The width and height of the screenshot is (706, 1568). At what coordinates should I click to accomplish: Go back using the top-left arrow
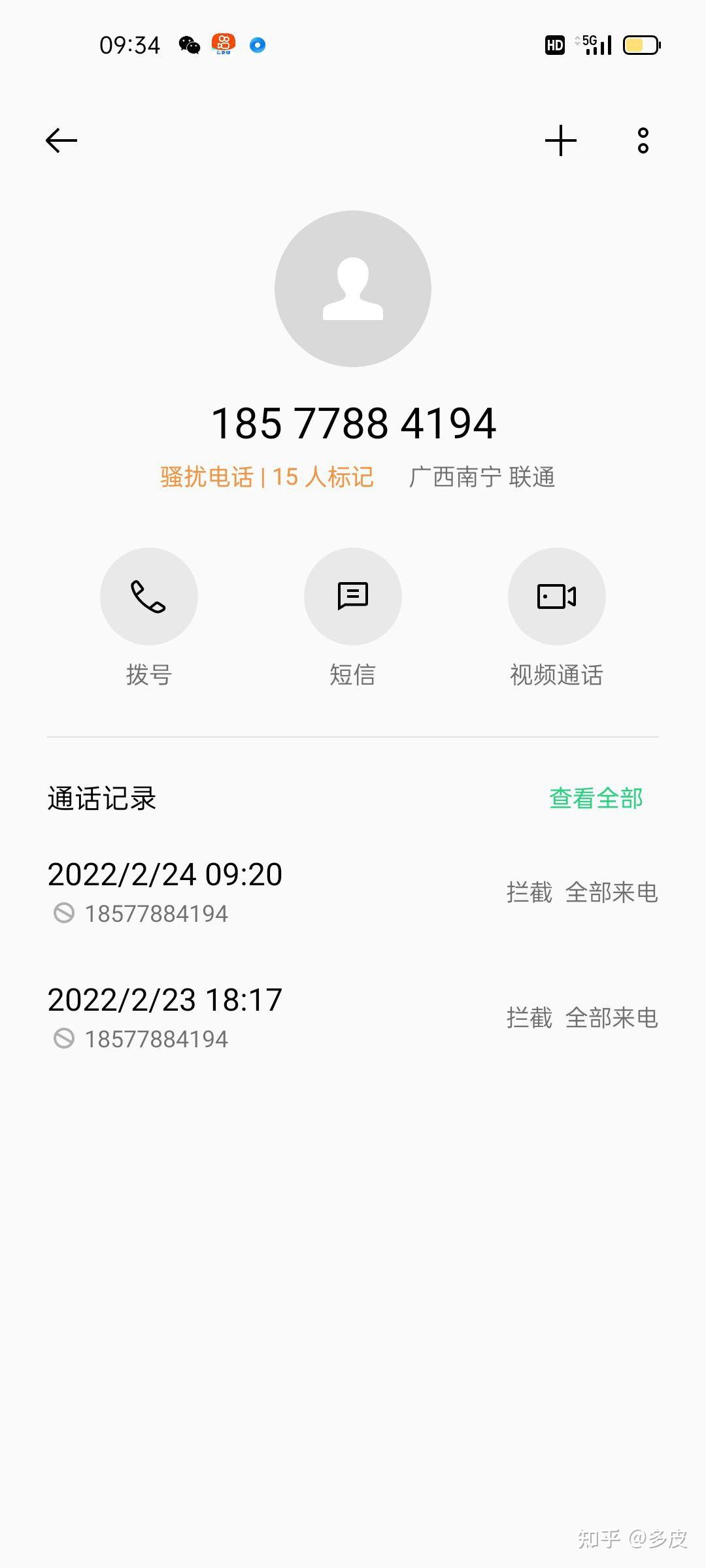tap(61, 140)
